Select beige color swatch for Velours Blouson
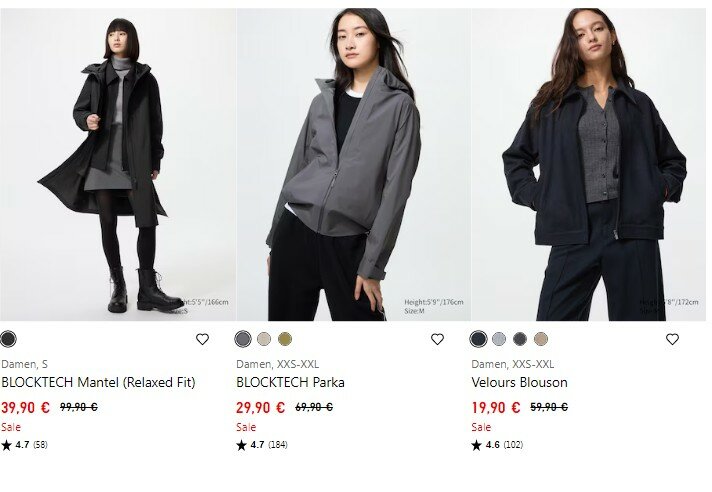The width and height of the screenshot is (712, 492). tap(541, 339)
